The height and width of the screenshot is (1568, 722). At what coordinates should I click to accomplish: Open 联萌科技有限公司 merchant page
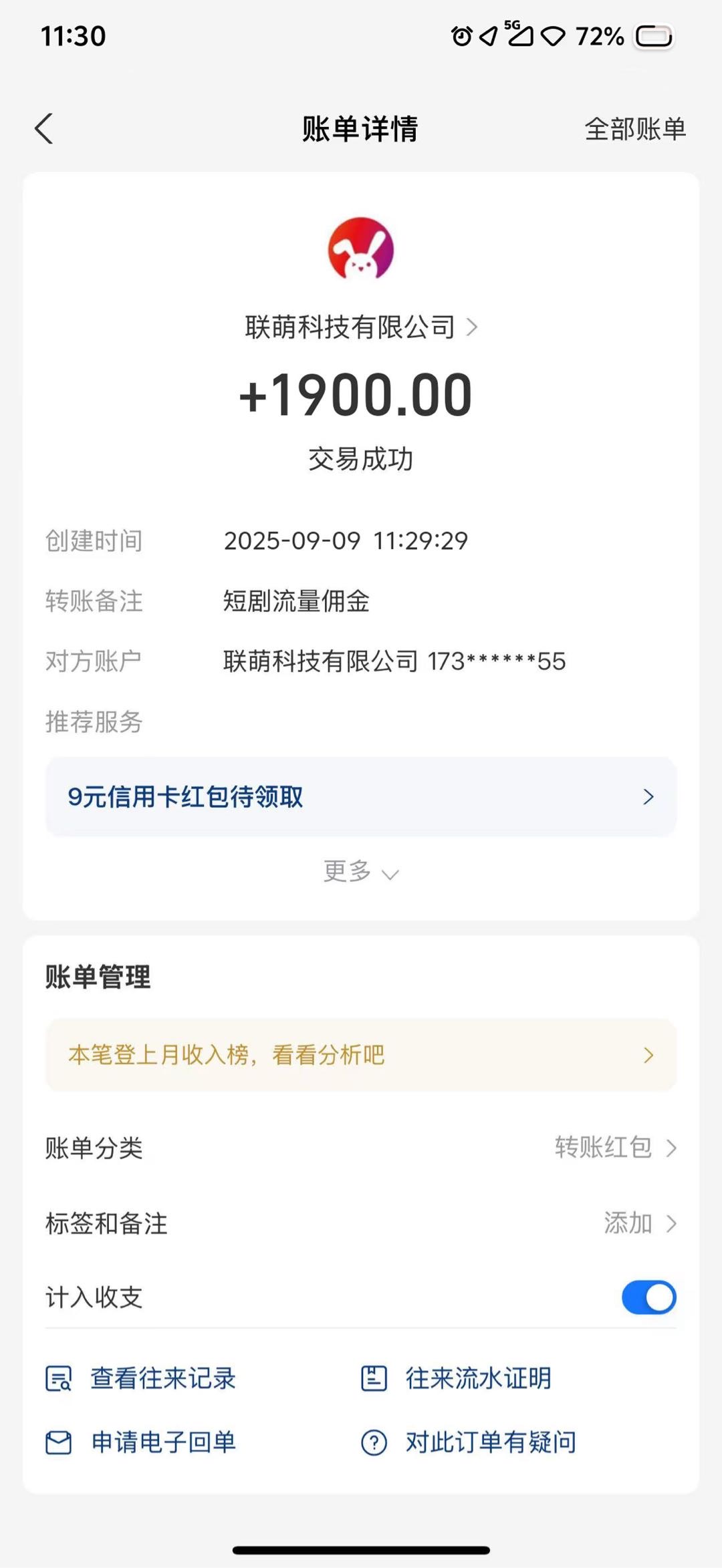tap(360, 327)
